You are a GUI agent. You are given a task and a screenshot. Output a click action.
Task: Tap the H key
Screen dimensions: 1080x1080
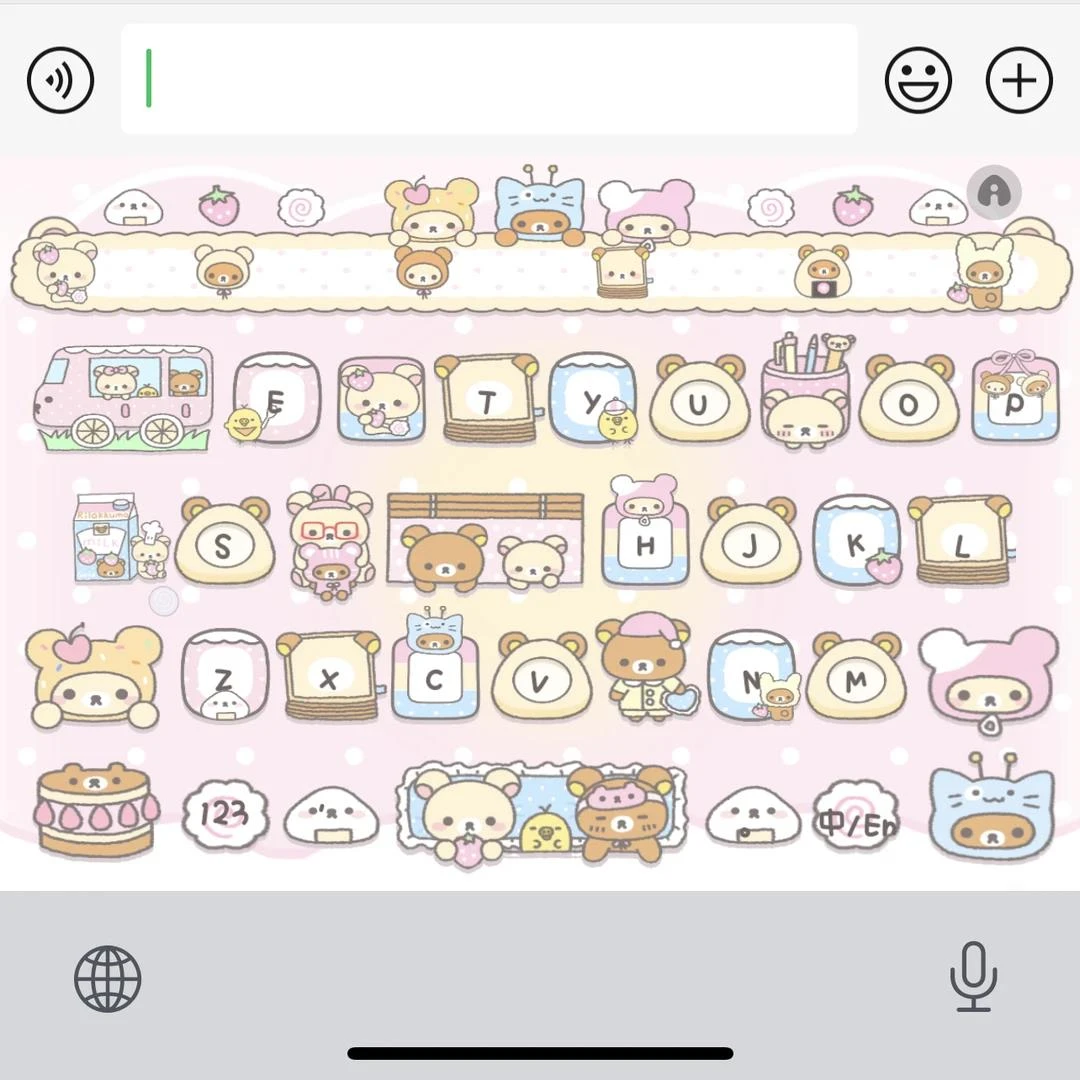[x=645, y=545]
